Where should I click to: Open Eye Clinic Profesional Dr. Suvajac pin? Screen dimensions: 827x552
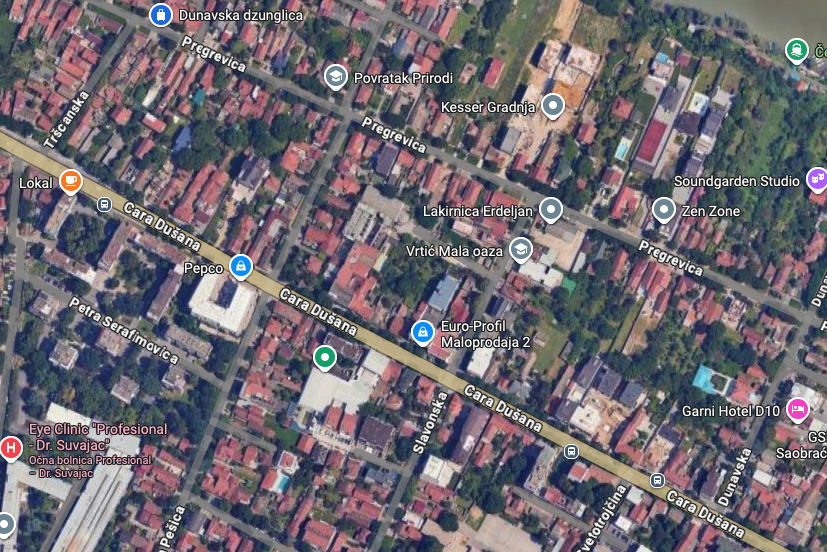click(11, 448)
